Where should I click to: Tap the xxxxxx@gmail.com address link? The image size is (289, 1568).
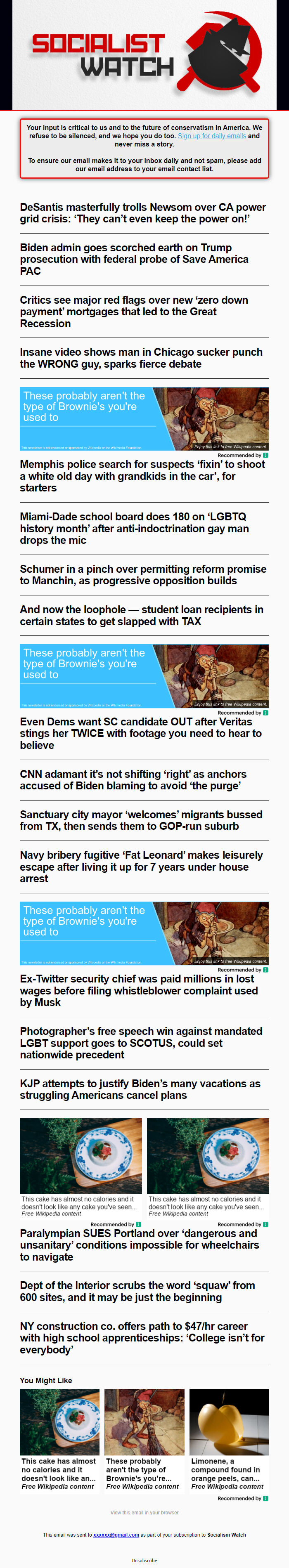click(116, 1535)
